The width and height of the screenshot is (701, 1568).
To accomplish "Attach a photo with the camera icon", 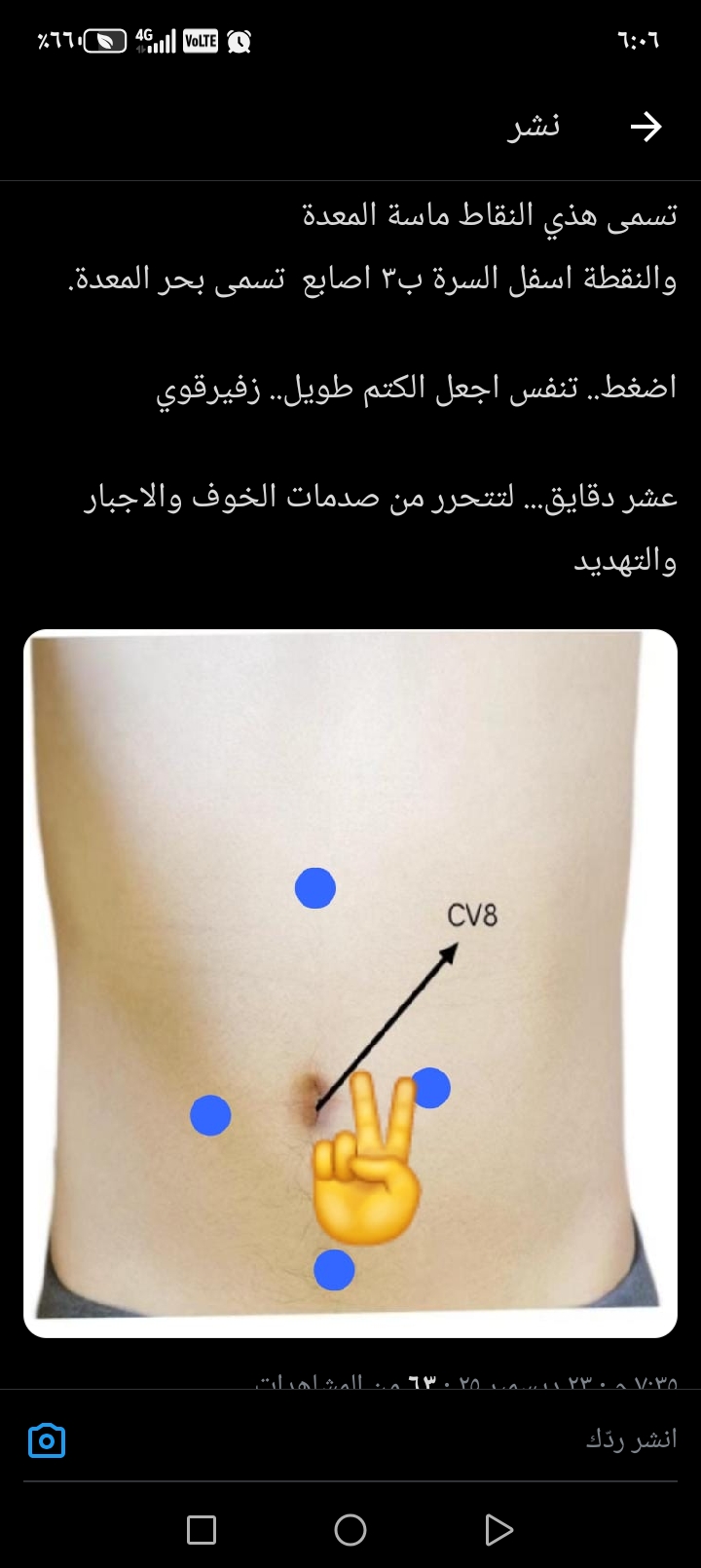I will click(x=47, y=1440).
